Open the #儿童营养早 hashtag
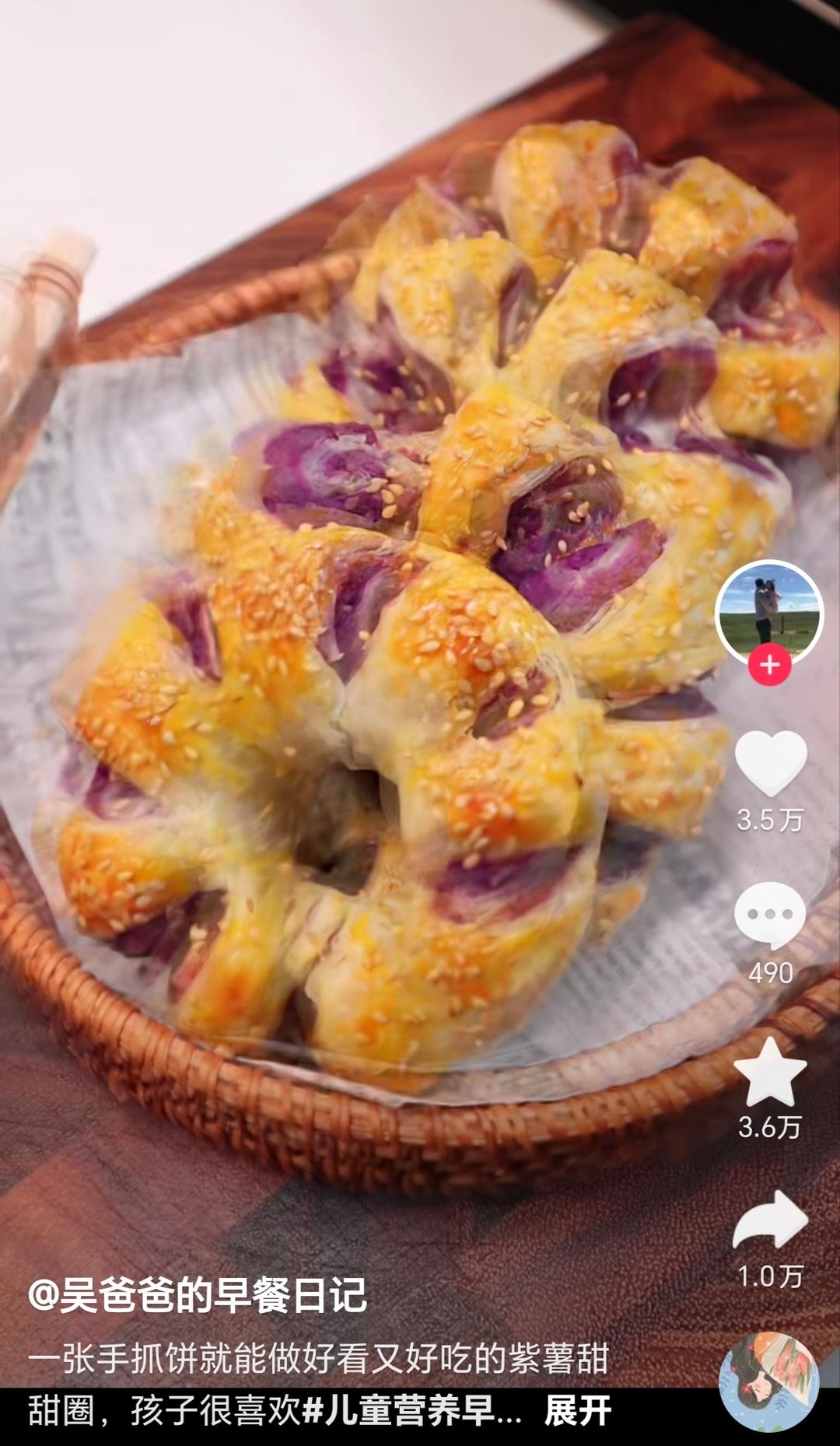This screenshot has width=840, height=1446. [x=411, y=1410]
